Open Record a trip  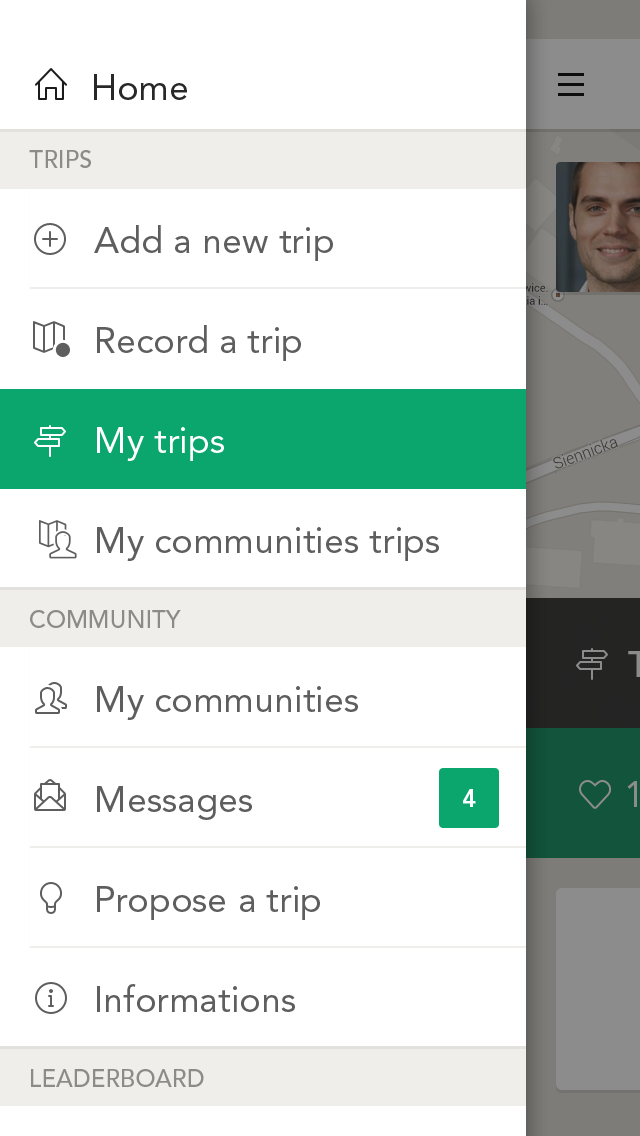click(x=262, y=340)
